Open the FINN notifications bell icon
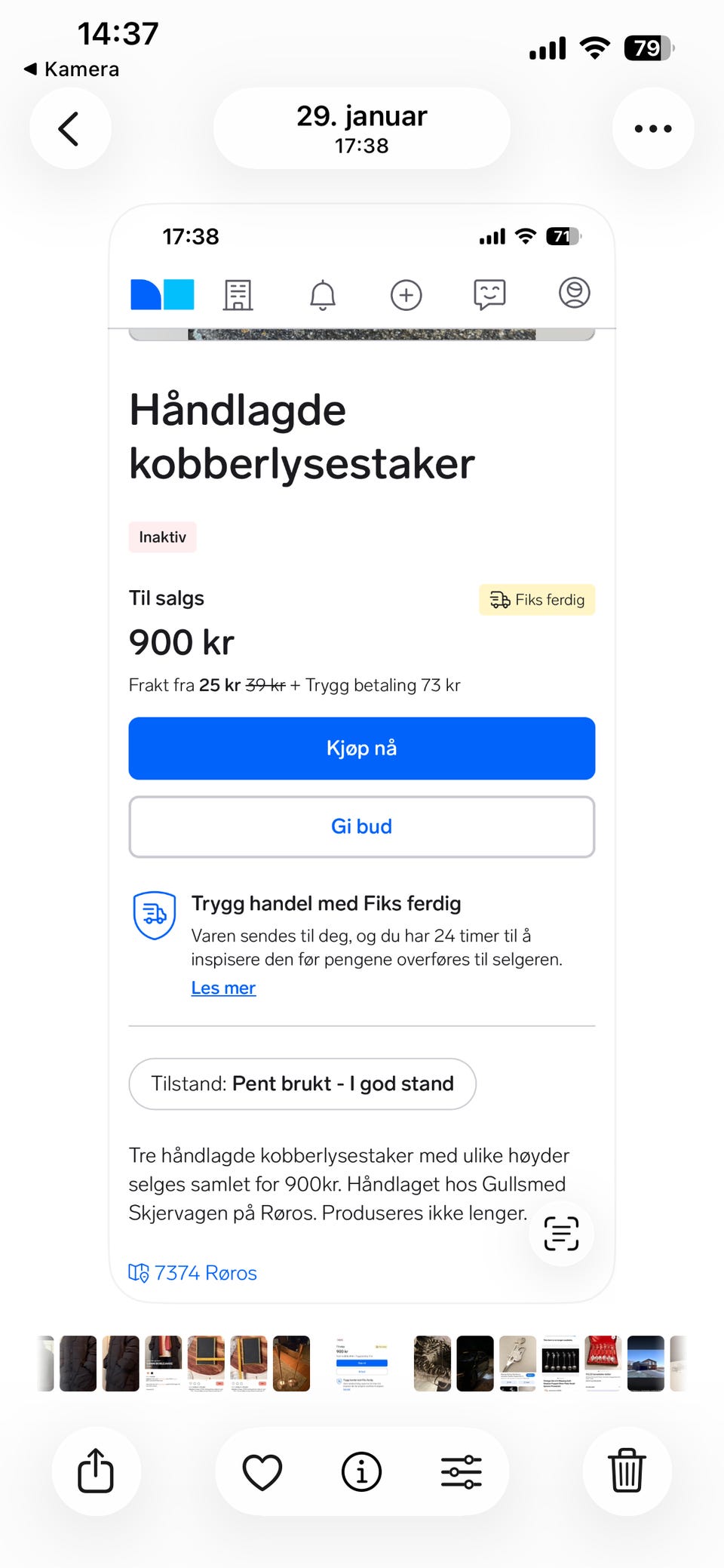Screen dimensions: 724x1568 point(323,294)
